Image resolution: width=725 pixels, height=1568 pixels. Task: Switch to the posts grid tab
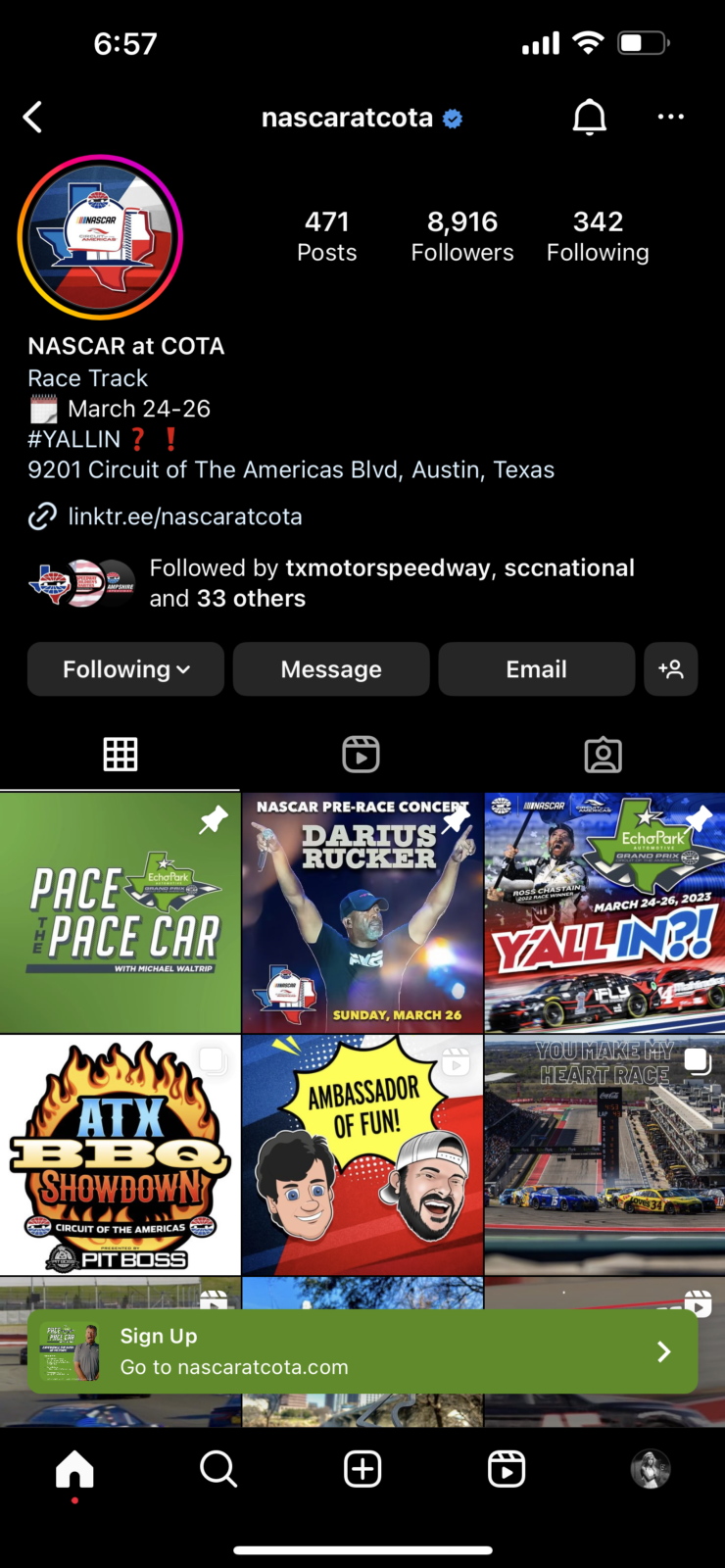point(121,755)
